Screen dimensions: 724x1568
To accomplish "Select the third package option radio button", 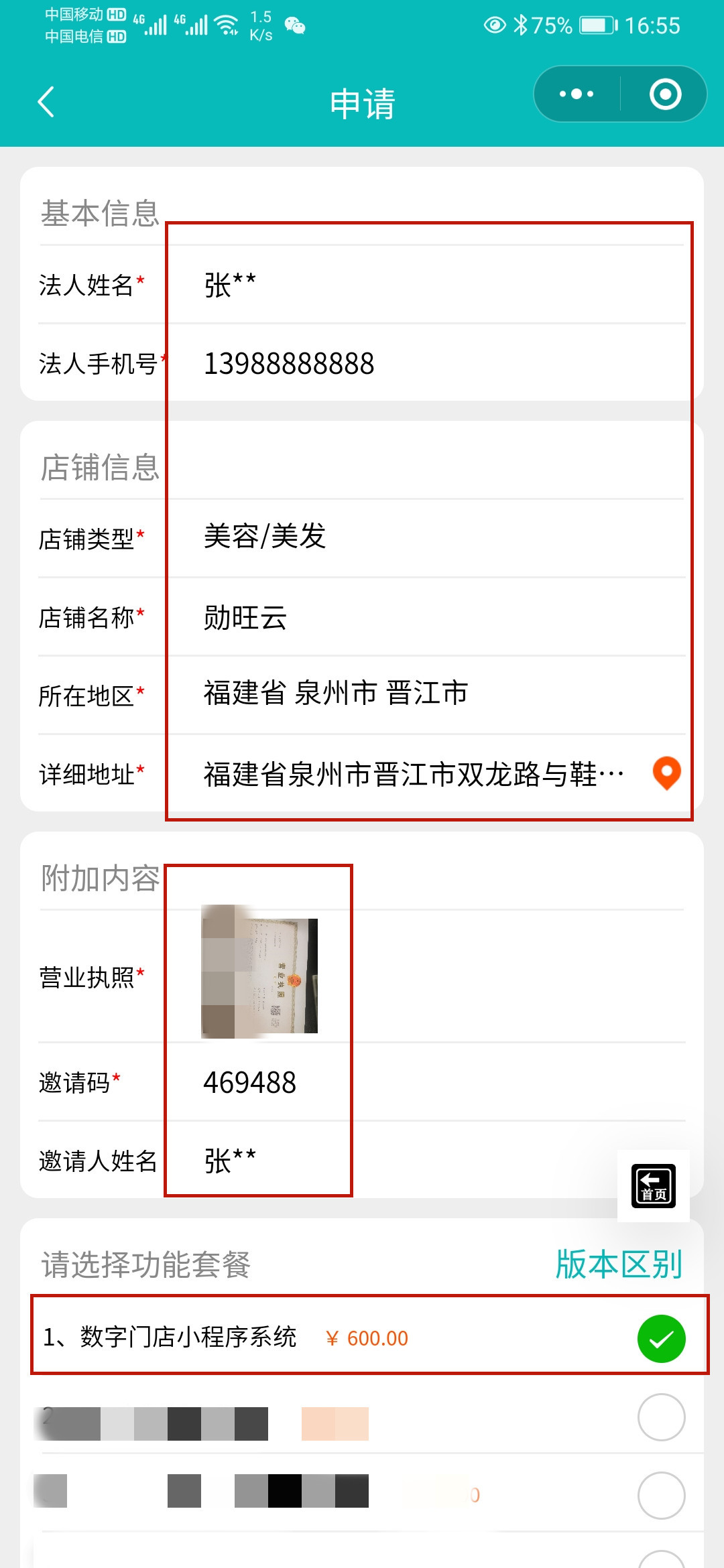I will pyautogui.click(x=660, y=1495).
